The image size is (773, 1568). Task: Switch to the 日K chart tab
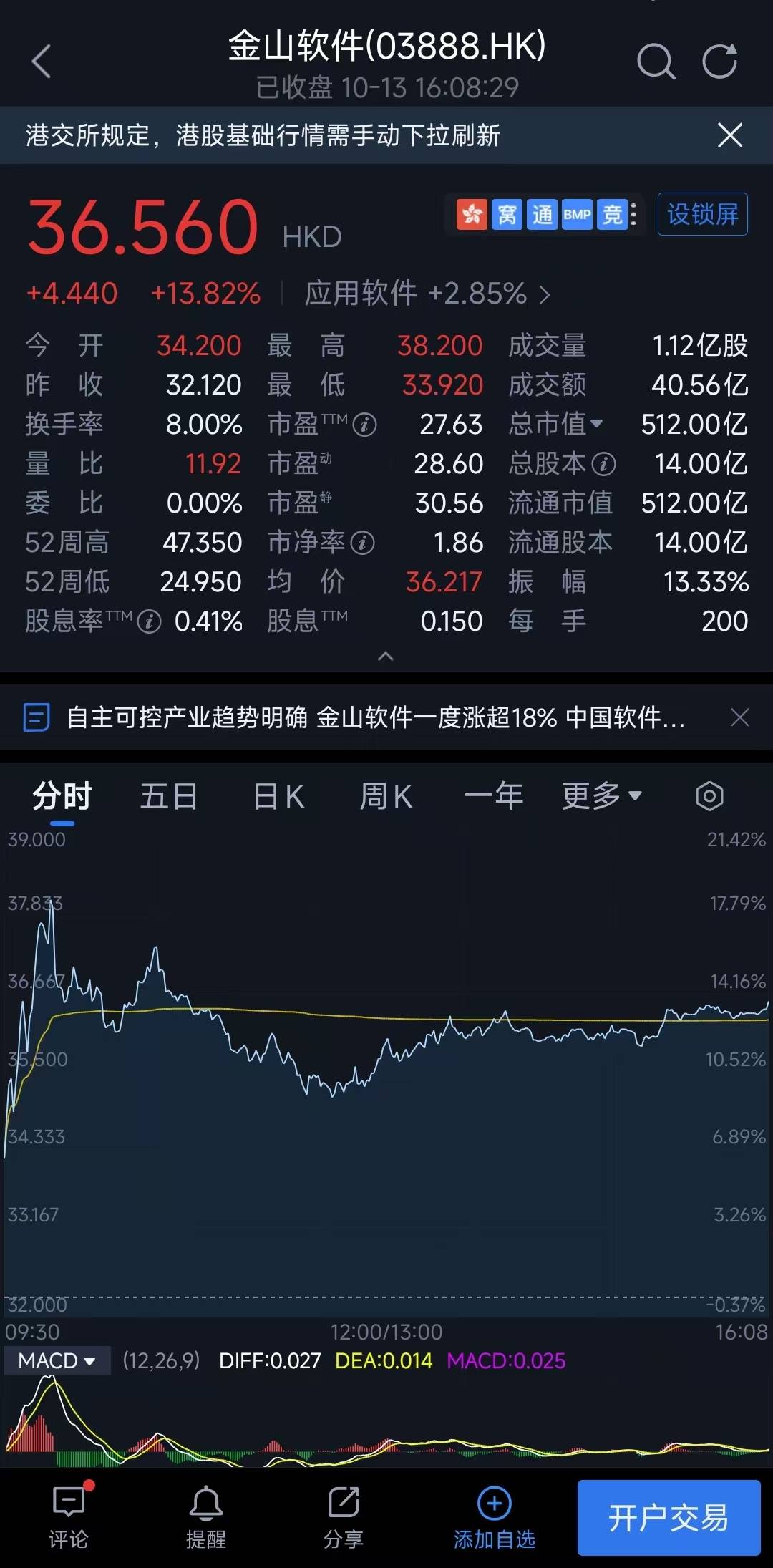pyautogui.click(x=278, y=796)
